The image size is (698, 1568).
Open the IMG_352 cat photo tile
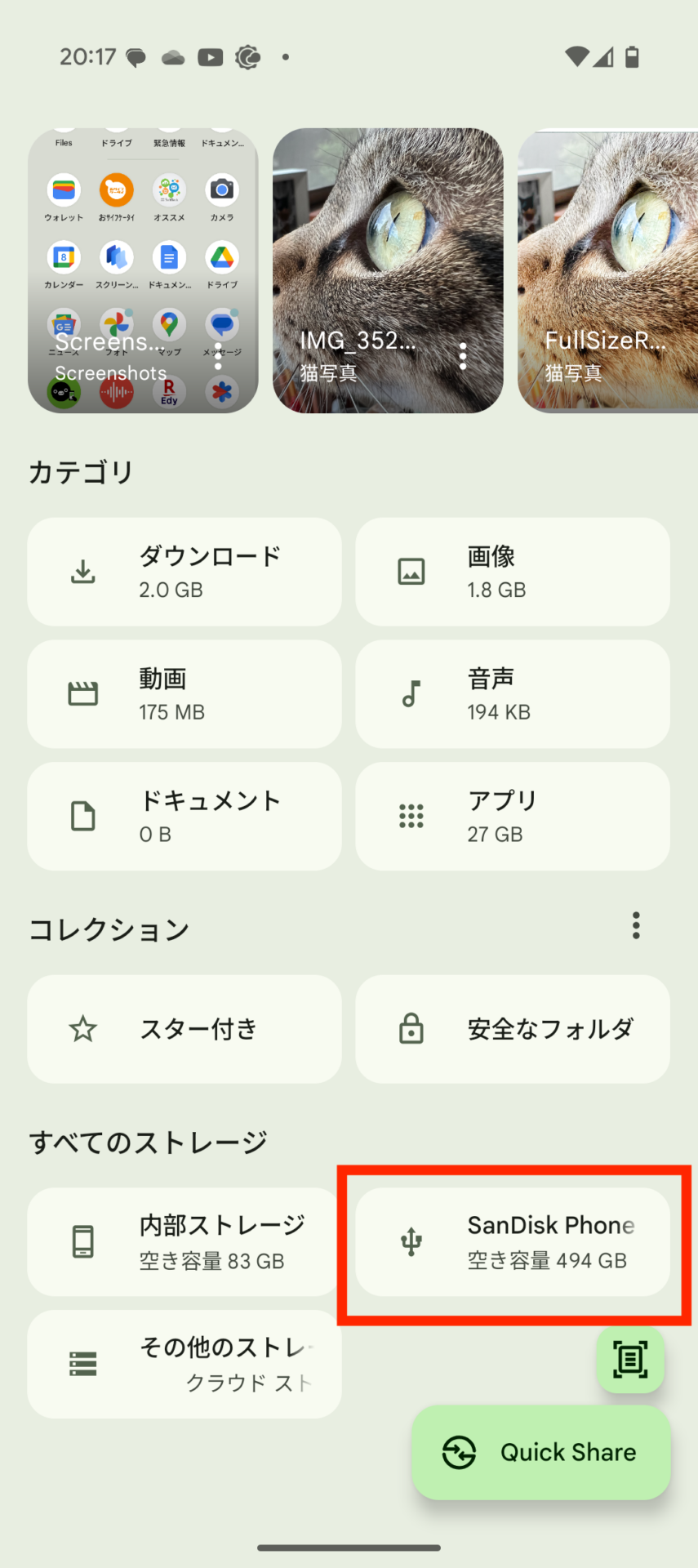388,269
